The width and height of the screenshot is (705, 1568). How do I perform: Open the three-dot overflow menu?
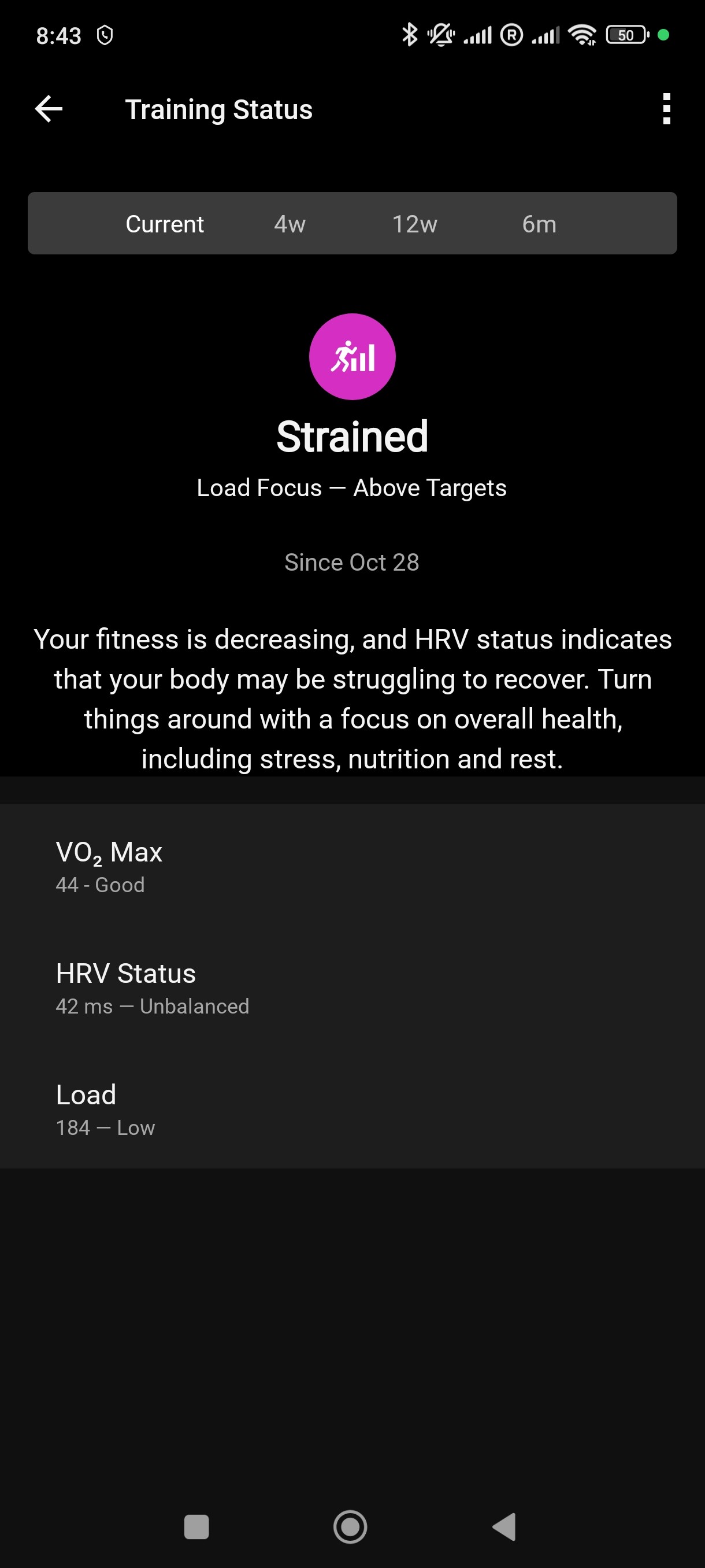(x=666, y=110)
